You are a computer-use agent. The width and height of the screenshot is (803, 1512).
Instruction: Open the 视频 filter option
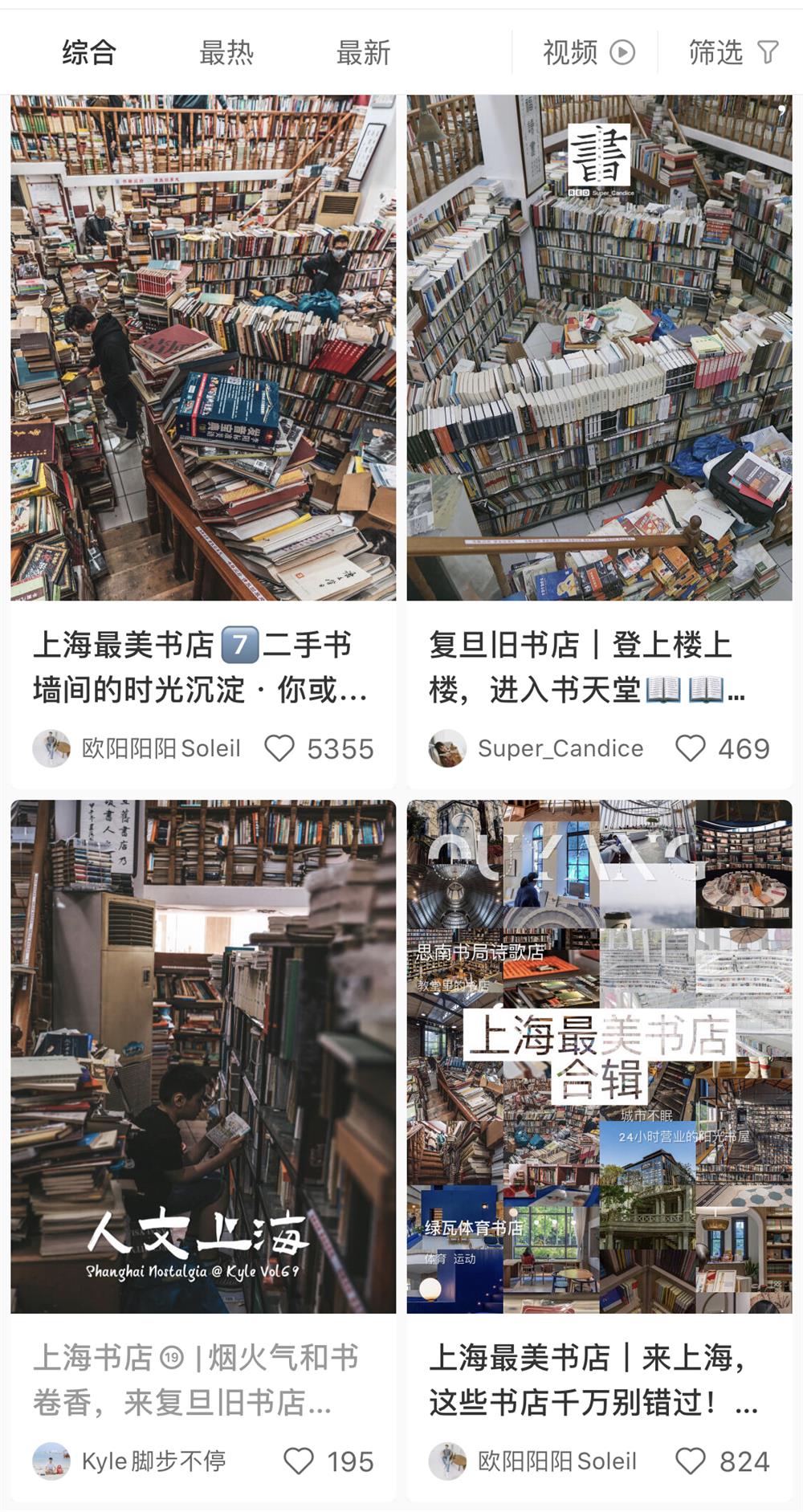click(570, 50)
